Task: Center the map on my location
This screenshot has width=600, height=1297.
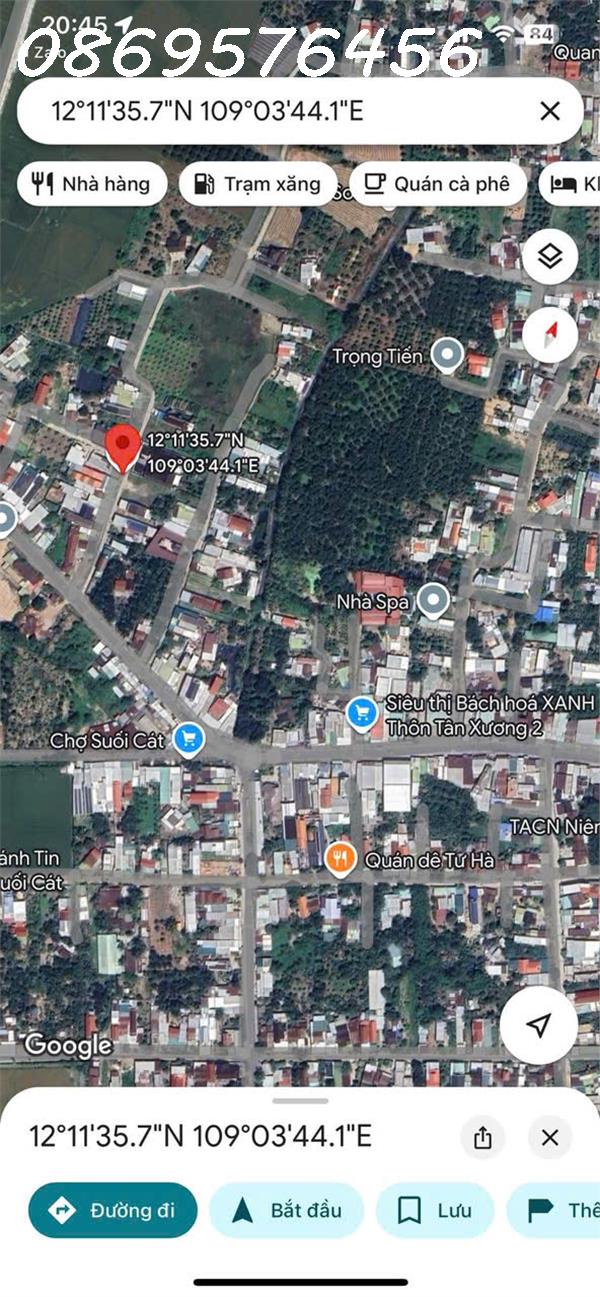Action: [538, 1025]
